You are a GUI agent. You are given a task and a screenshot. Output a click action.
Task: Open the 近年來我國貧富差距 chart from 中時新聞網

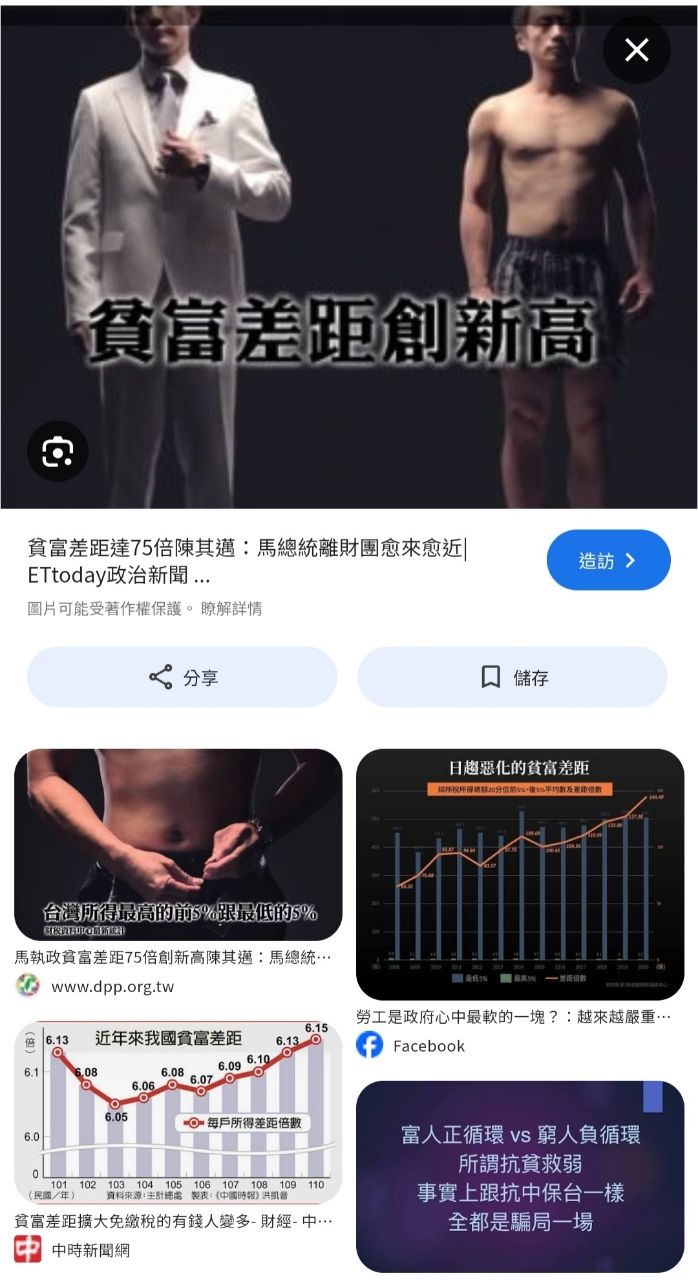(x=178, y=1112)
